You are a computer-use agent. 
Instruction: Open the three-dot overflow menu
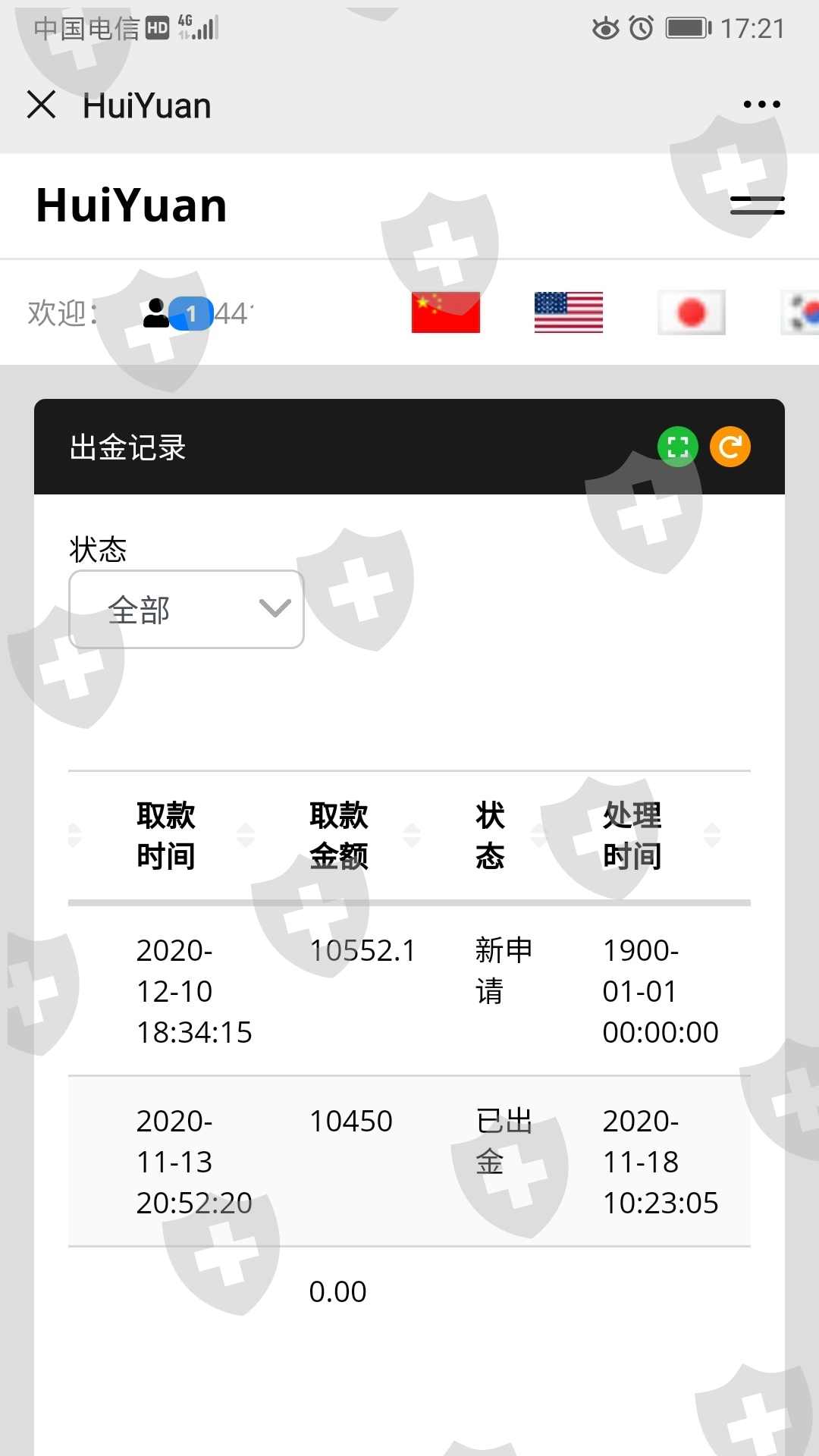(x=761, y=105)
